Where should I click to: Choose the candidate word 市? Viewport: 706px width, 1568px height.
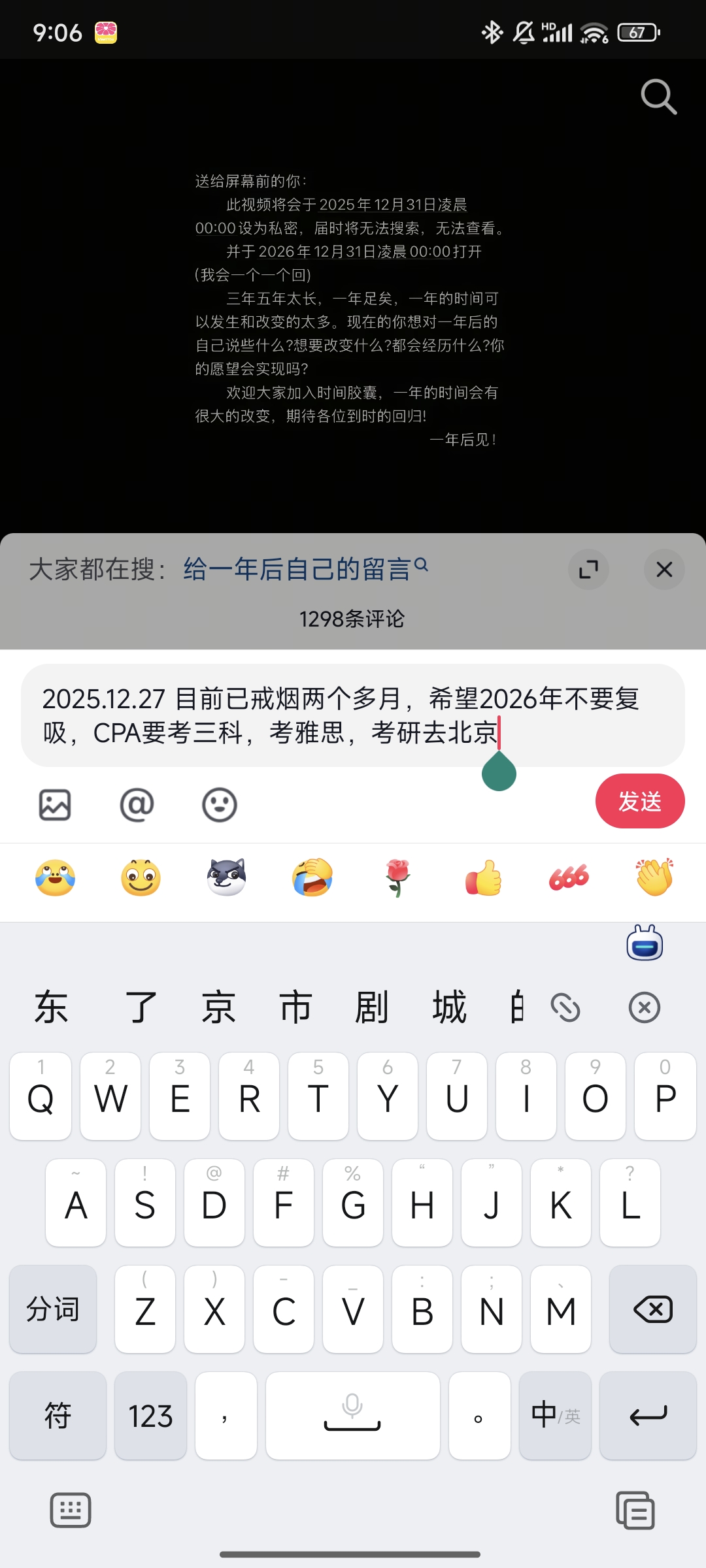pos(295,1007)
